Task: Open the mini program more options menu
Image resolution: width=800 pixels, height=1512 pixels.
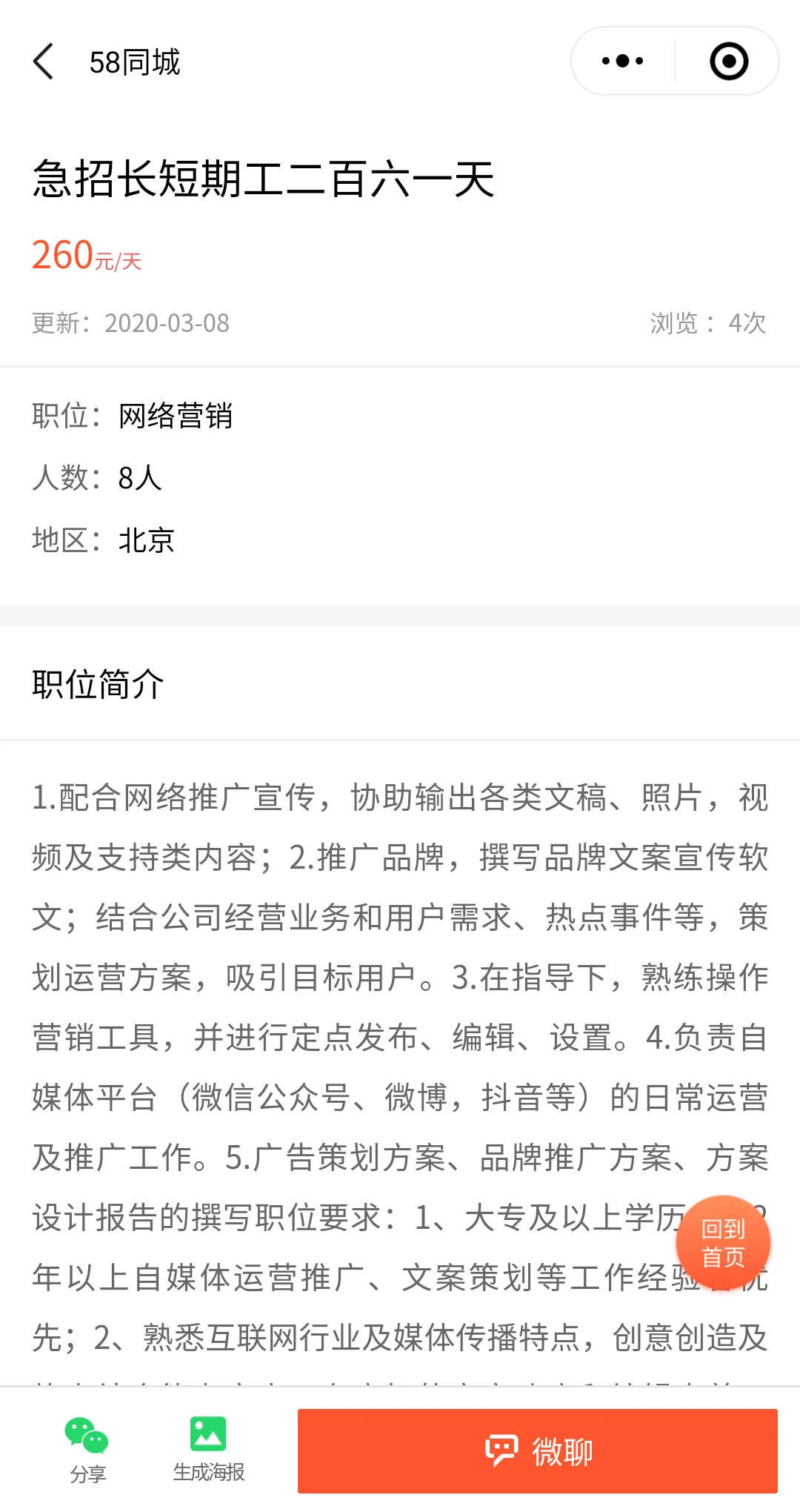Action: click(x=622, y=62)
